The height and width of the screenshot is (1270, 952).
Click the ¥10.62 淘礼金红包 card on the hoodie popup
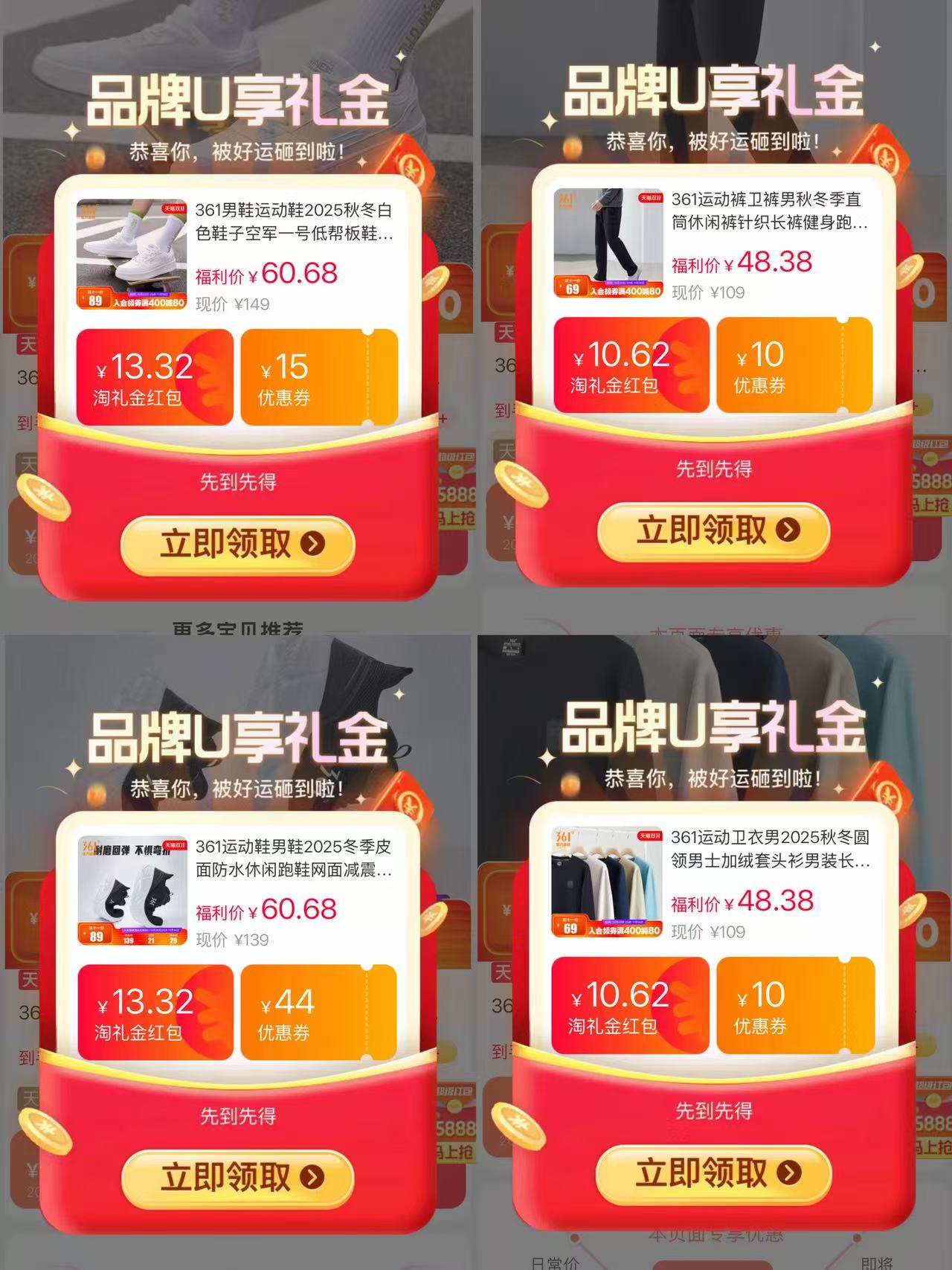tap(628, 1002)
